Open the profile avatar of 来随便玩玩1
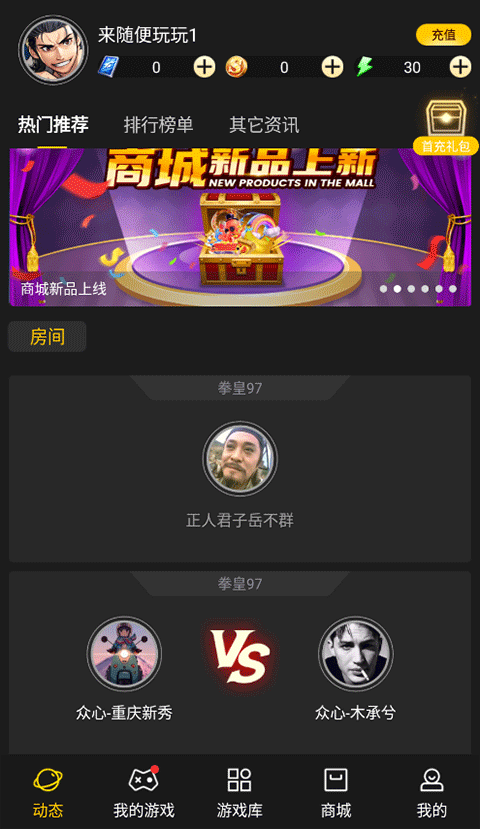This screenshot has width=480, height=829. coord(53,50)
